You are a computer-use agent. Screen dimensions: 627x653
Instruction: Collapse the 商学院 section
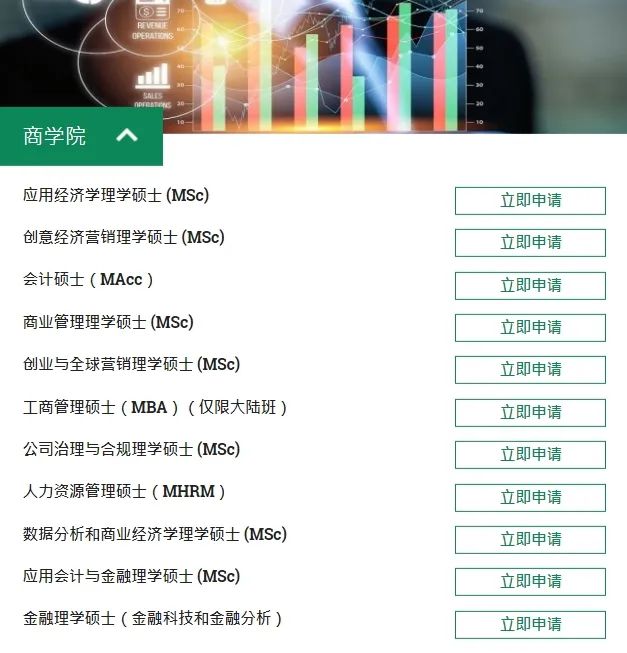pyautogui.click(x=127, y=135)
